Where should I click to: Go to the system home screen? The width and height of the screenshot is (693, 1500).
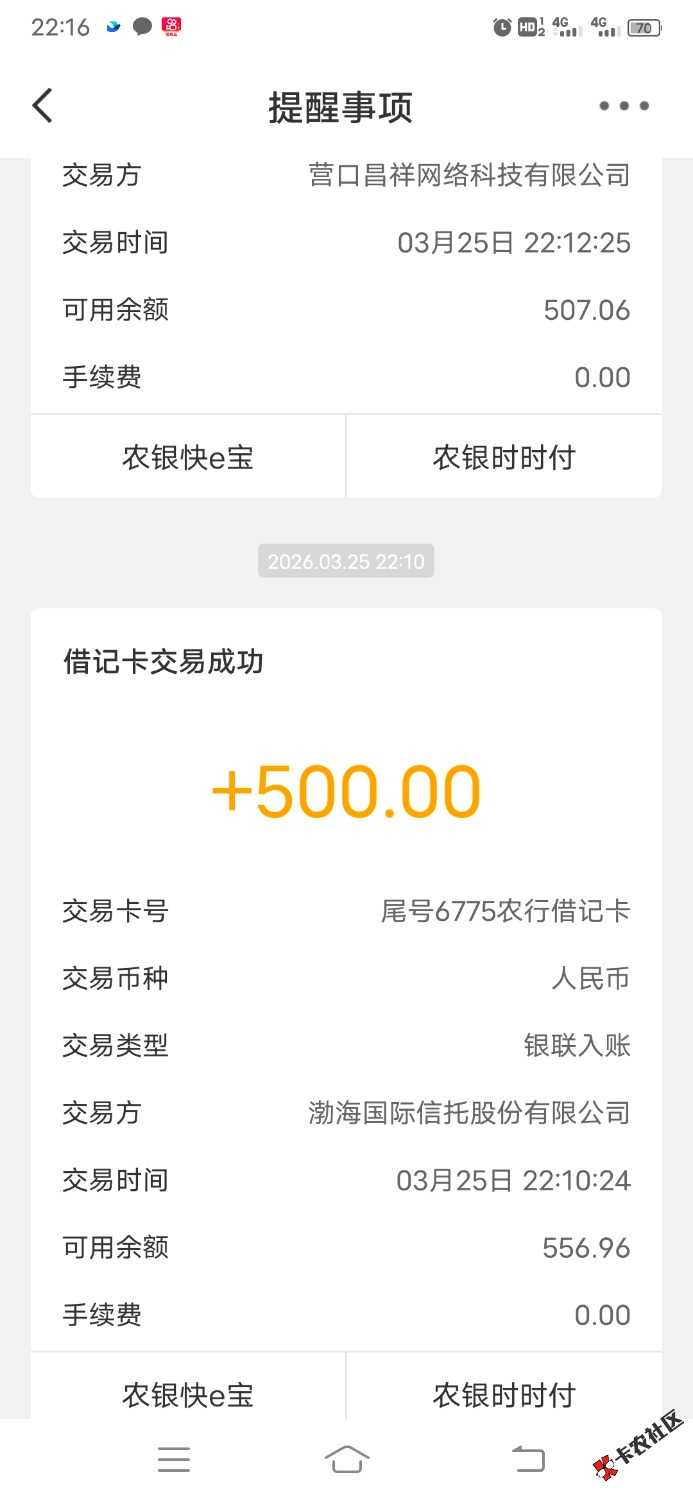[346, 1460]
